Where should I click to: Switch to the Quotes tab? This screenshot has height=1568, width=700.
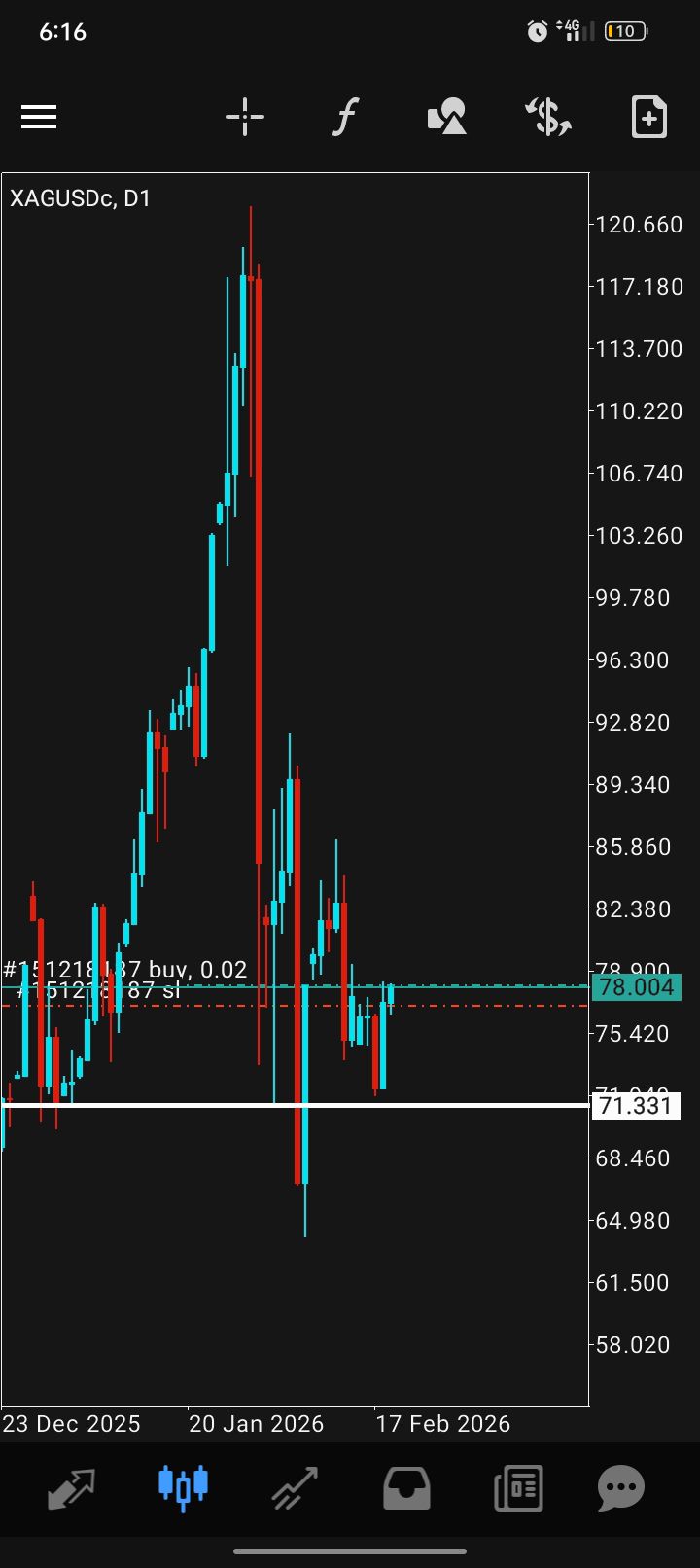(x=72, y=1487)
